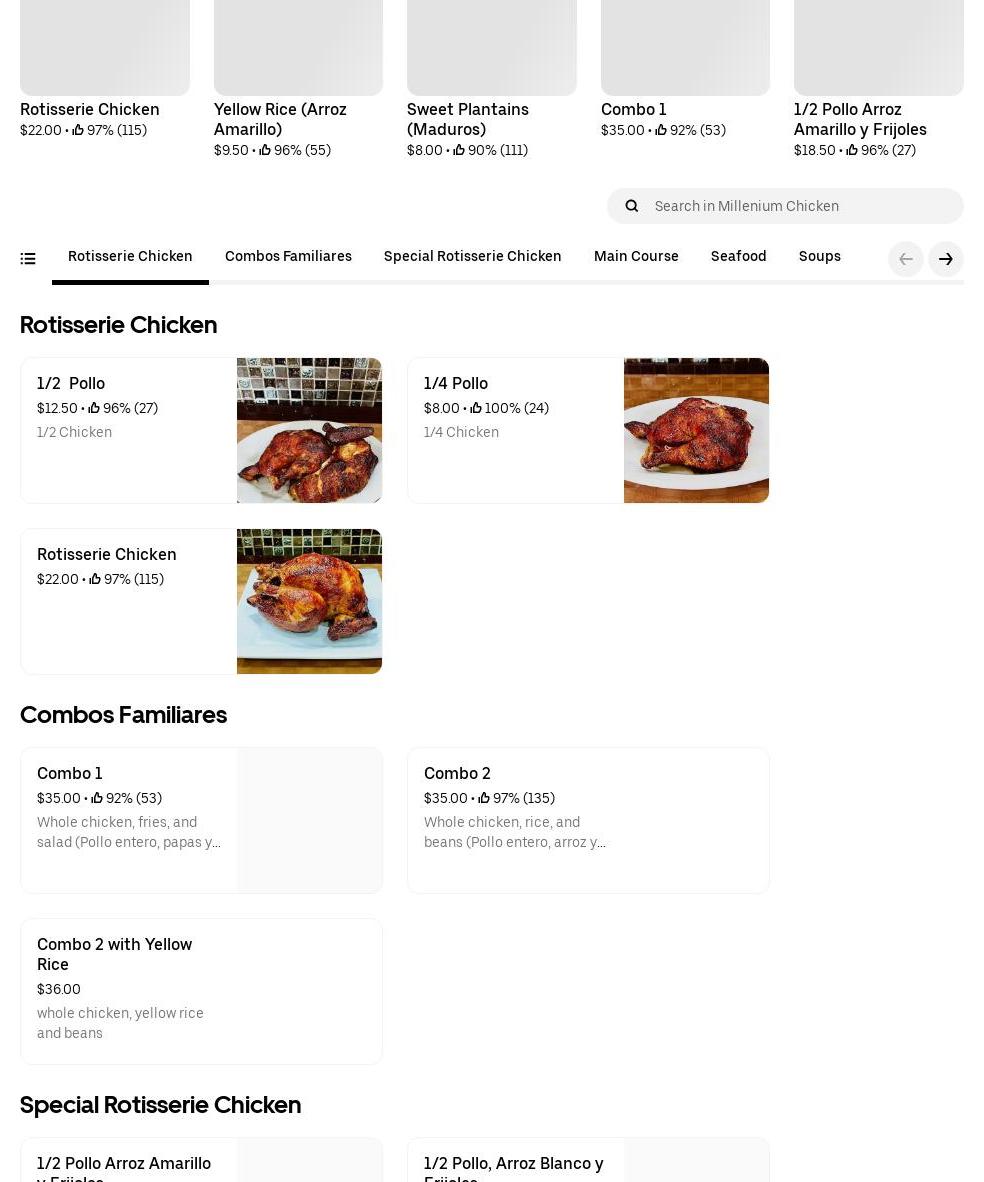Open featured Yellow Rice (Arroz Amarillo)
Viewport: 984px width, 1182px height.
pos(297,80)
